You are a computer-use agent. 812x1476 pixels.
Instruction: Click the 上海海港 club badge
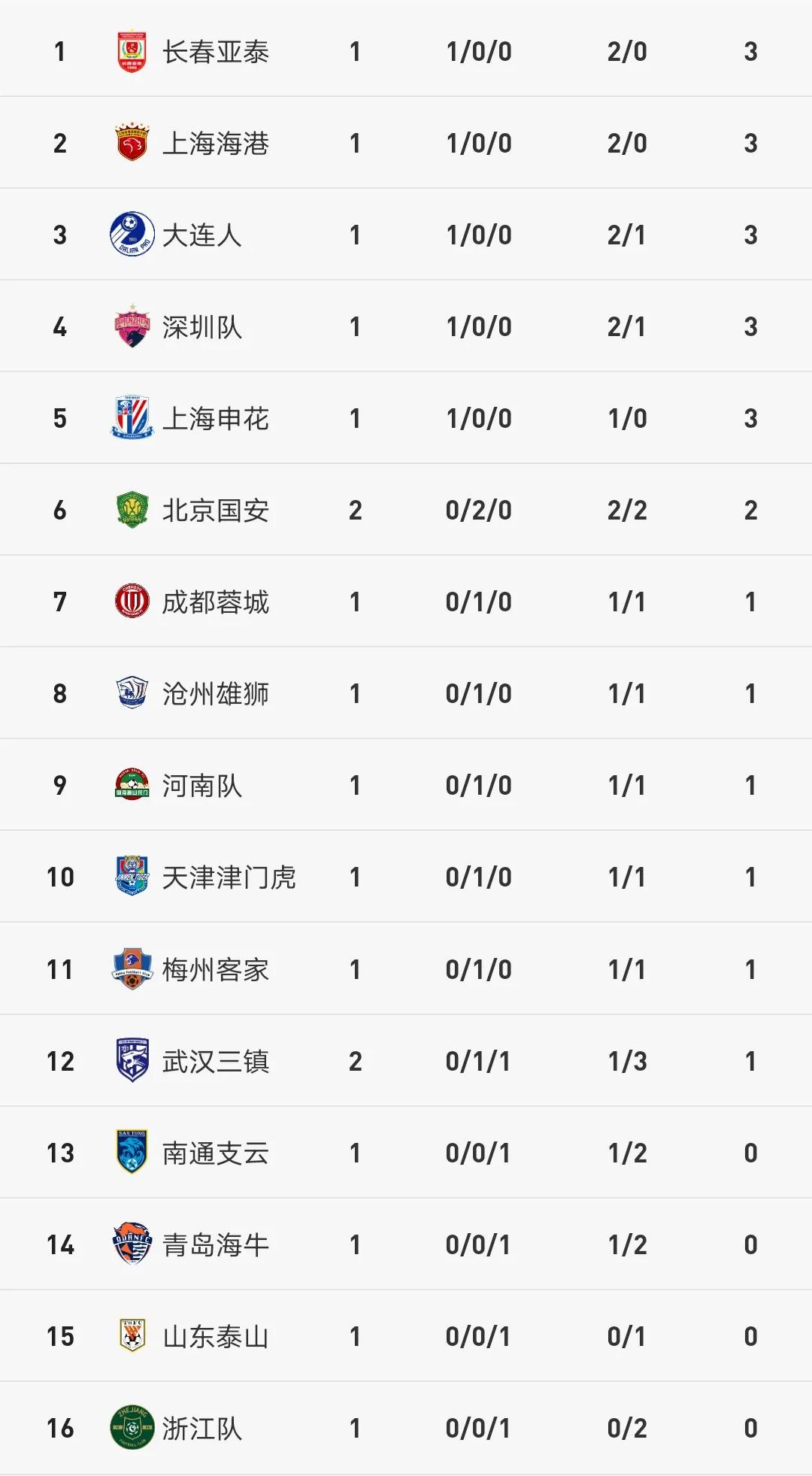[x=132, y=141]
